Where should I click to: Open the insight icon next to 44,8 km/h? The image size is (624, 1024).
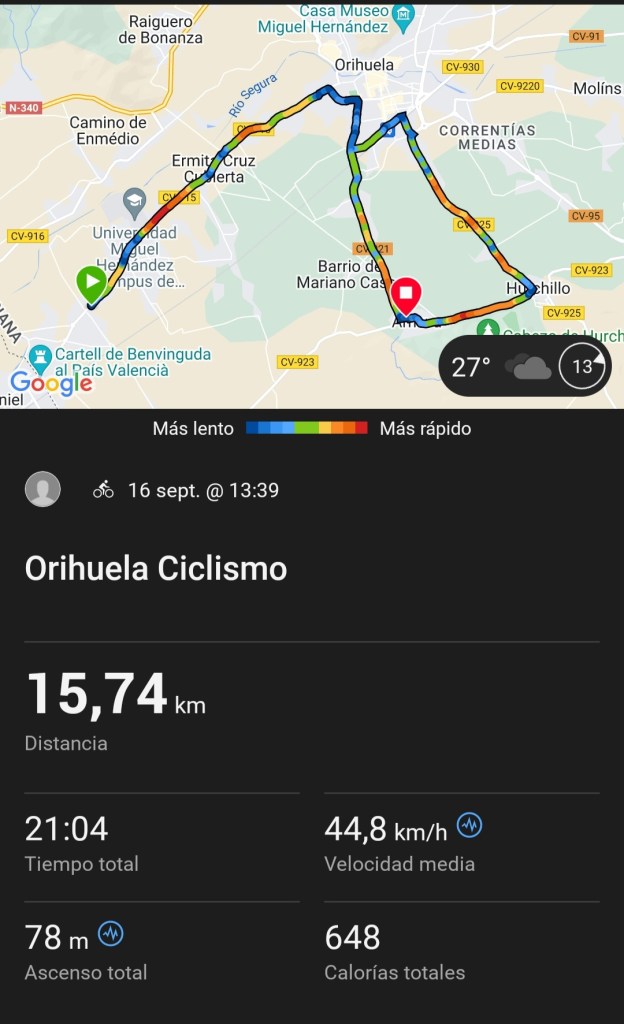(469, 826)
